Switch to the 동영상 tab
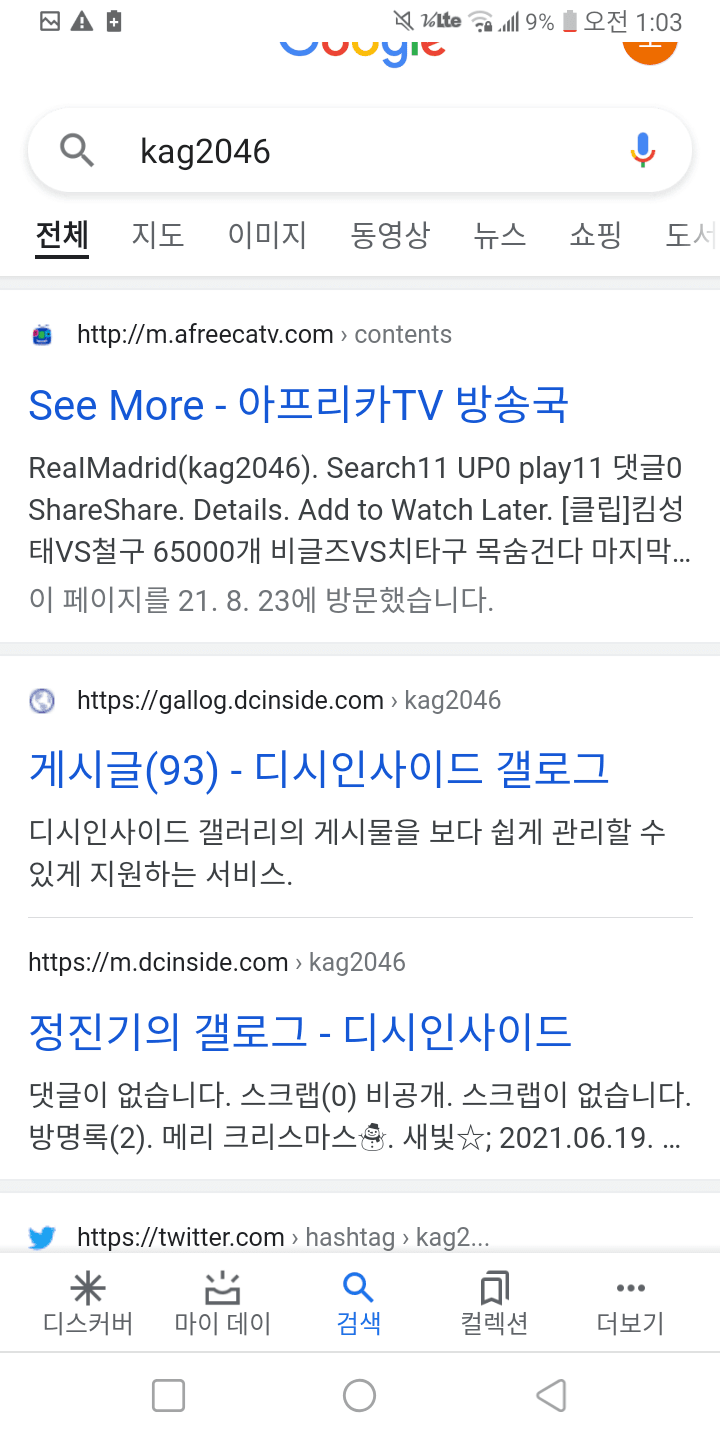This screenshot has width=720, height=1440. 390,235
